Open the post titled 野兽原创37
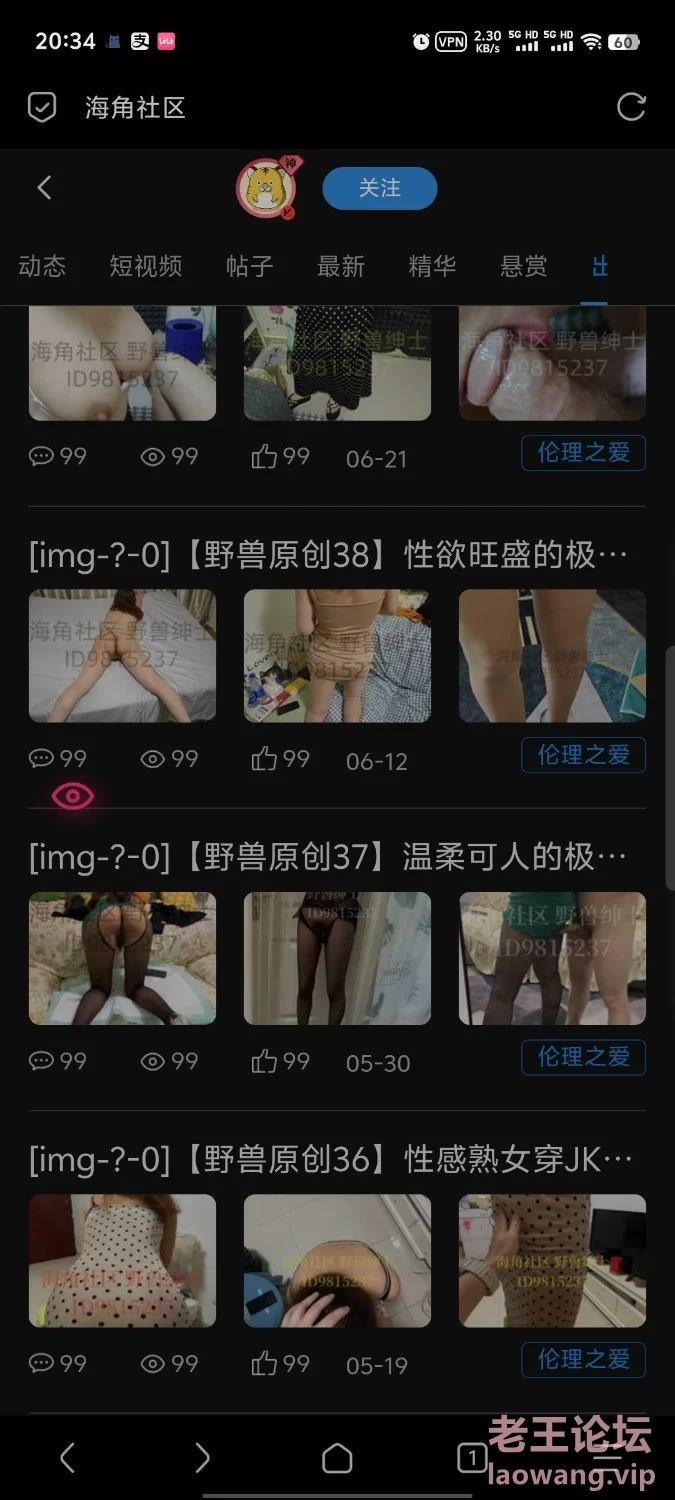Image resolution: width=675 pixels, height=1500 pixels. pyautogui.click(x=328, y=857)
